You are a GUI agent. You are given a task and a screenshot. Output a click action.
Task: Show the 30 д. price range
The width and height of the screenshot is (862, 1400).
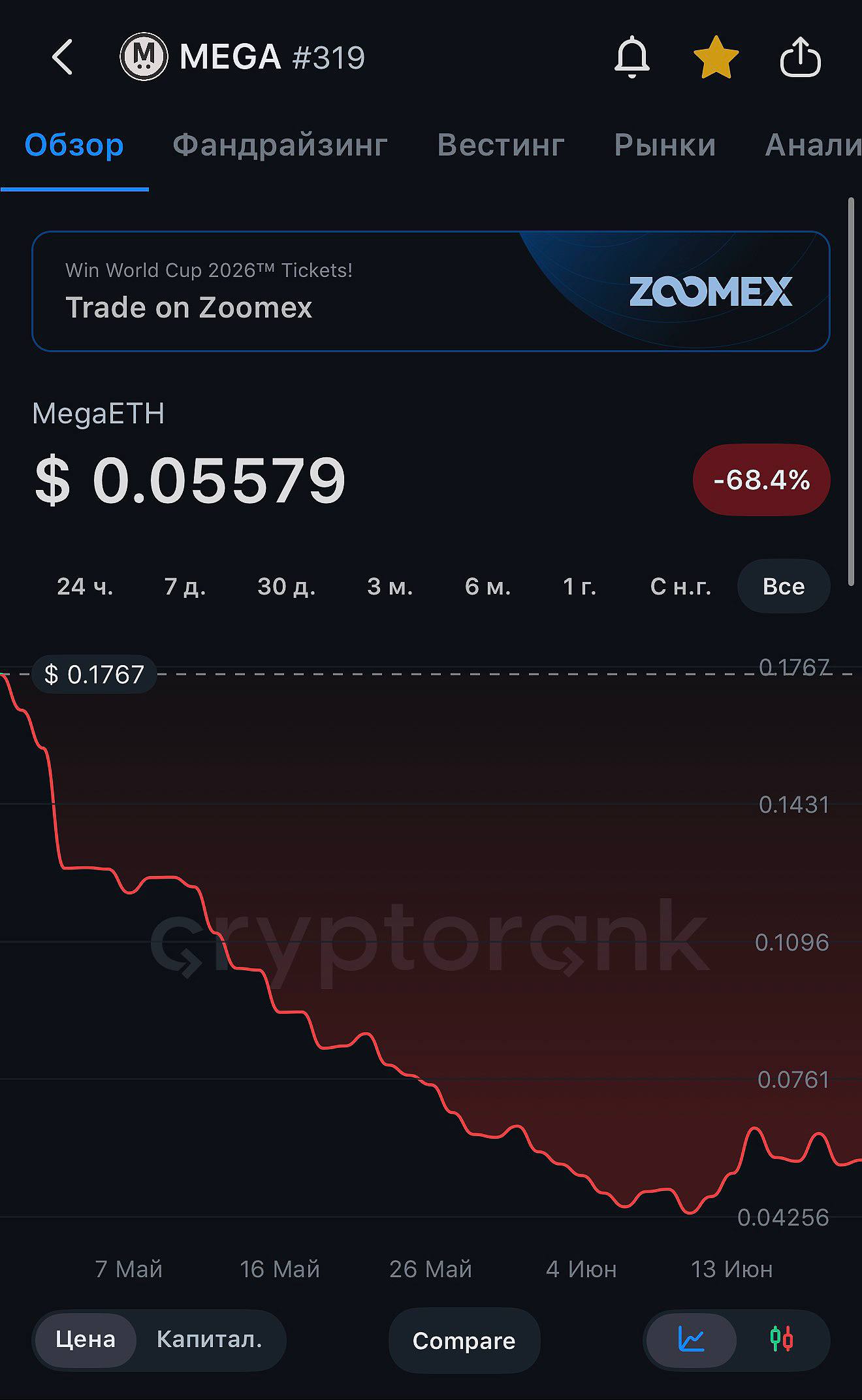click(286, 586)
